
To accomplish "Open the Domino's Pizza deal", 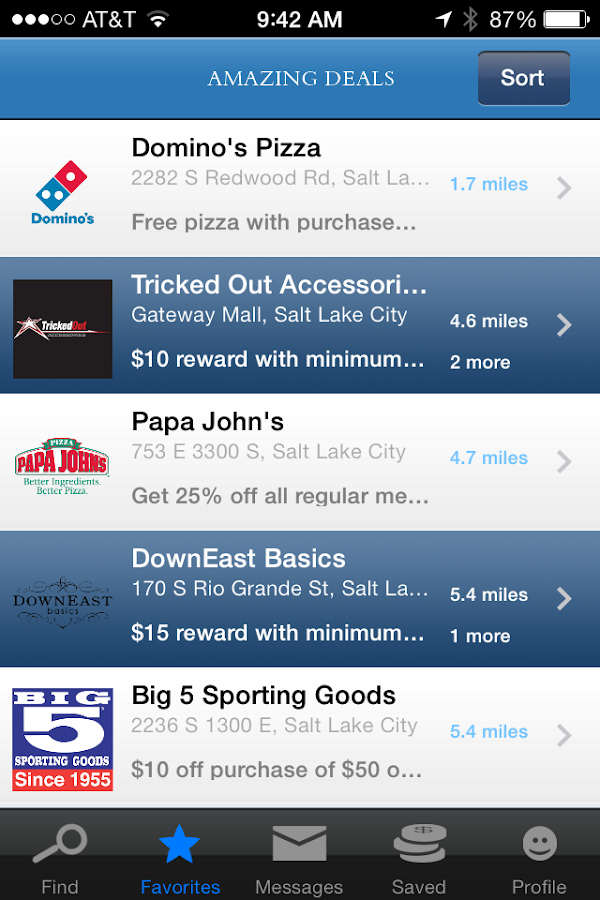I will point(300,187).
